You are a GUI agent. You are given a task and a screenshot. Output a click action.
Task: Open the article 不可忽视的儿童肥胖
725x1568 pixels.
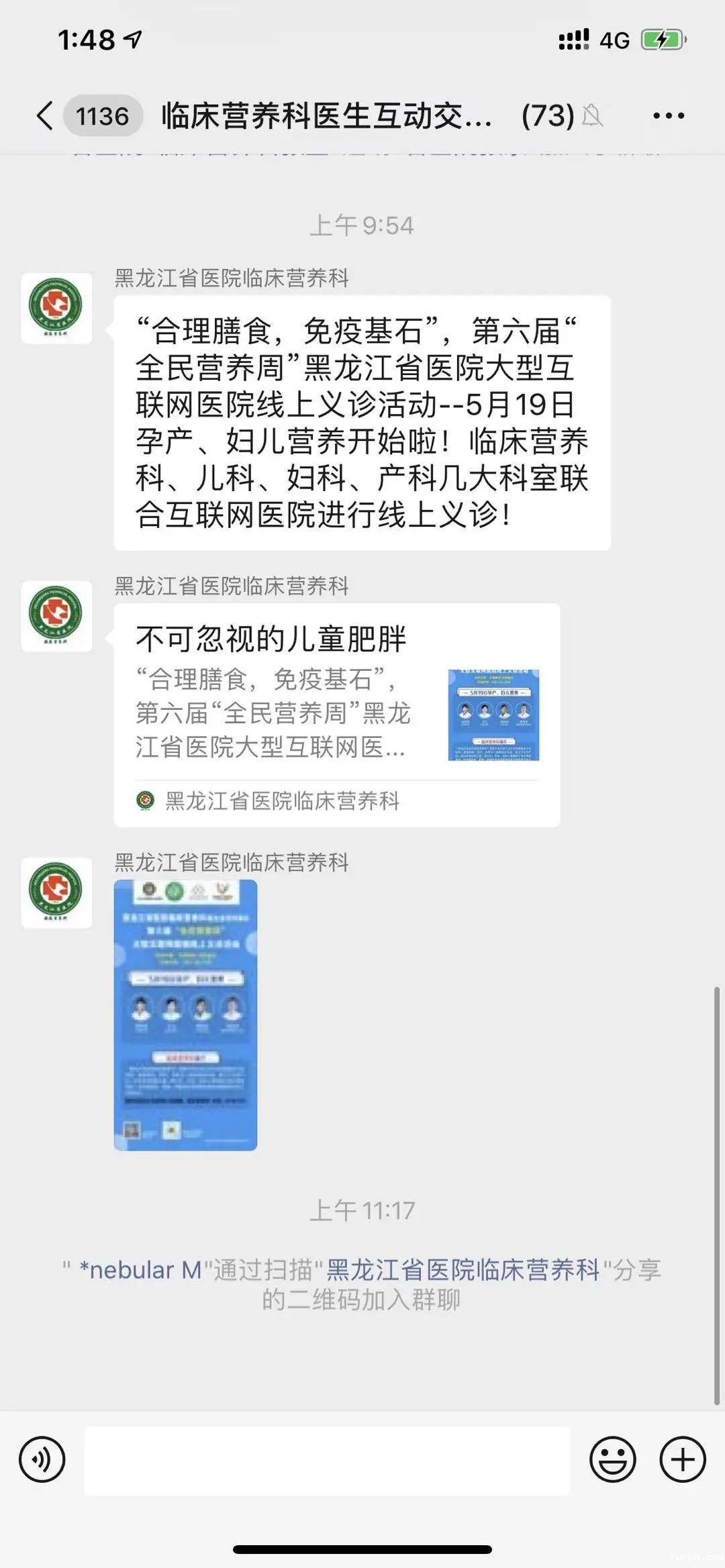tap(336, 714)
